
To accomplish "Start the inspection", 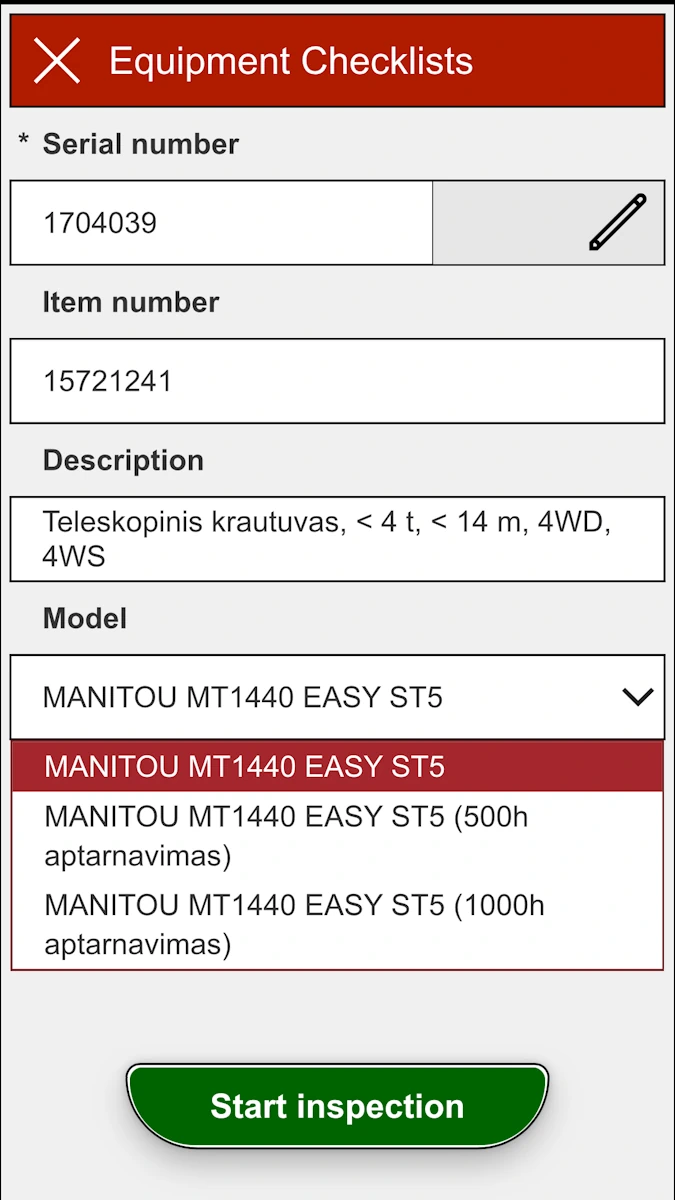I will click(x=337, y=1106).
